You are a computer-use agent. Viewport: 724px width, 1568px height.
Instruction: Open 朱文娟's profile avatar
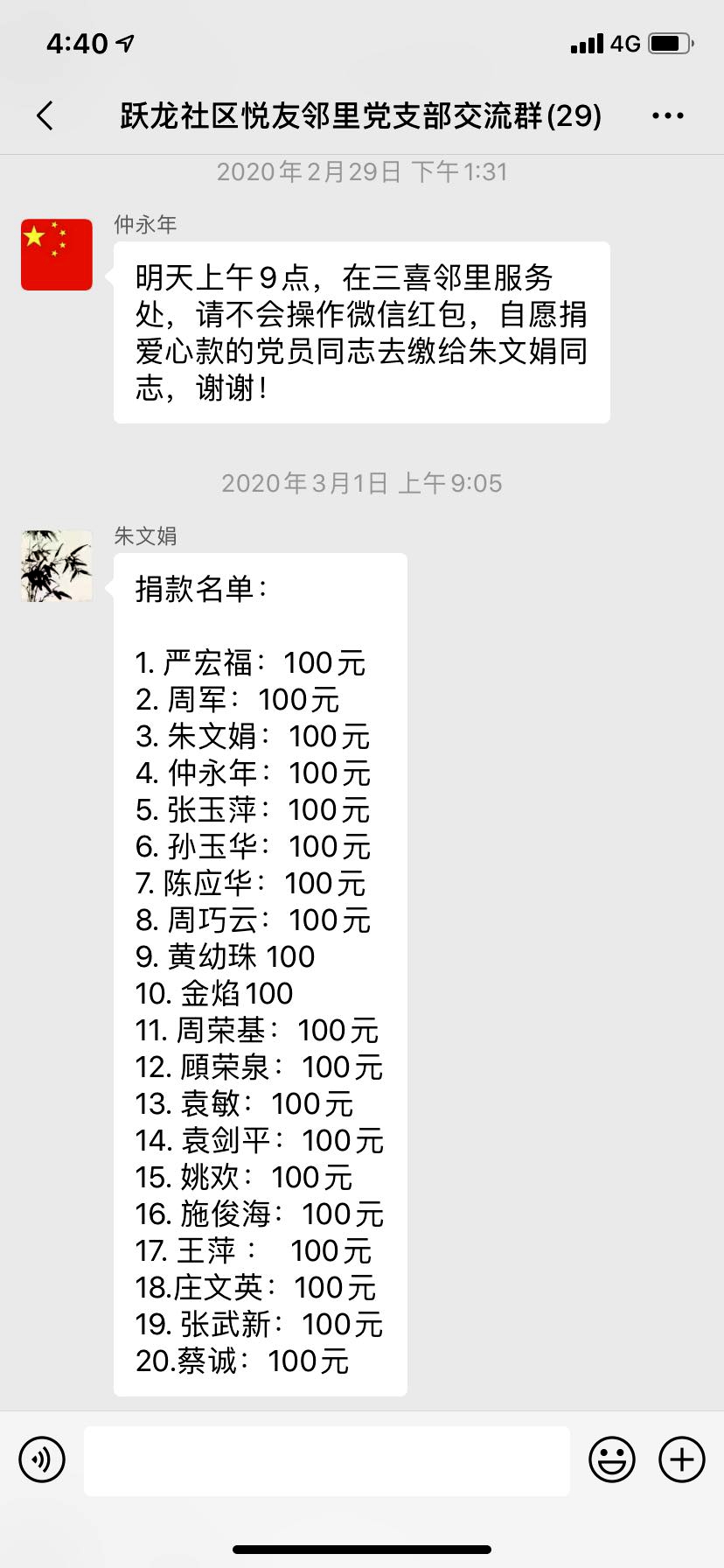point(57,565)
